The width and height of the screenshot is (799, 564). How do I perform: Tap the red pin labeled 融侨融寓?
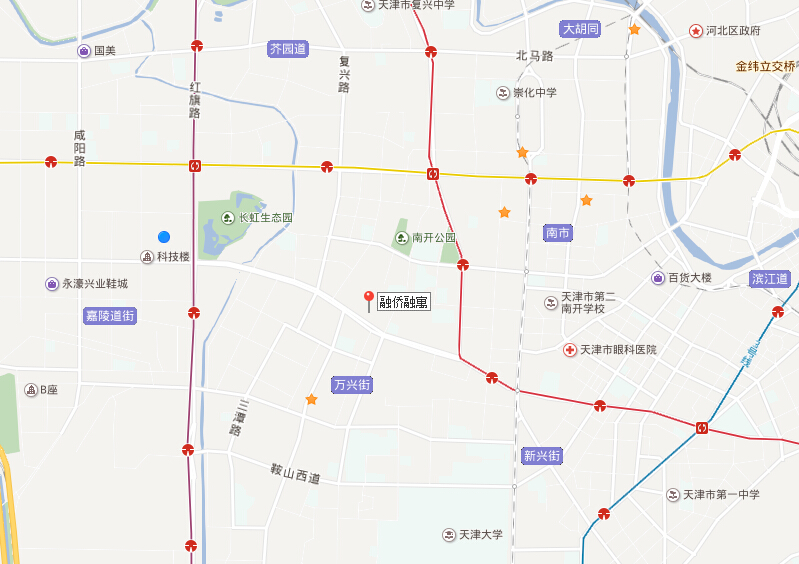pos(369,300)
